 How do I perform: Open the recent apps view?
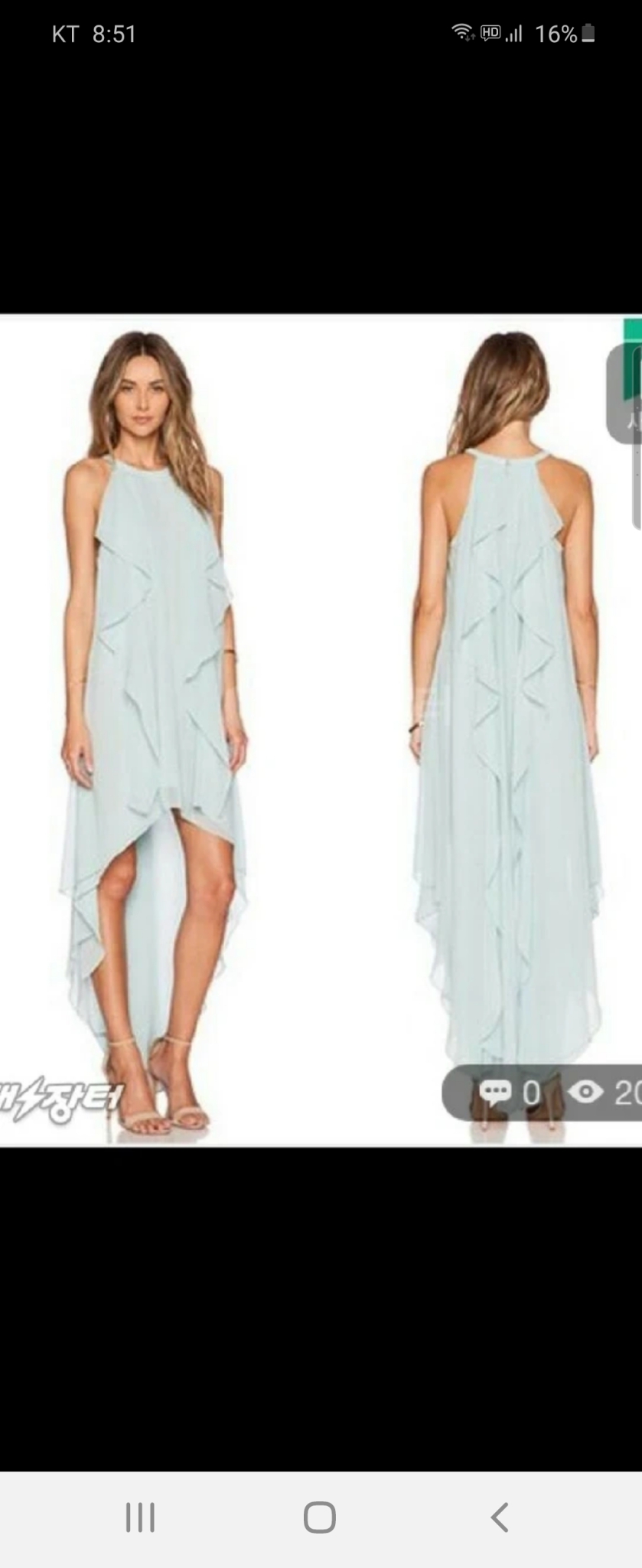(140, 1517)
